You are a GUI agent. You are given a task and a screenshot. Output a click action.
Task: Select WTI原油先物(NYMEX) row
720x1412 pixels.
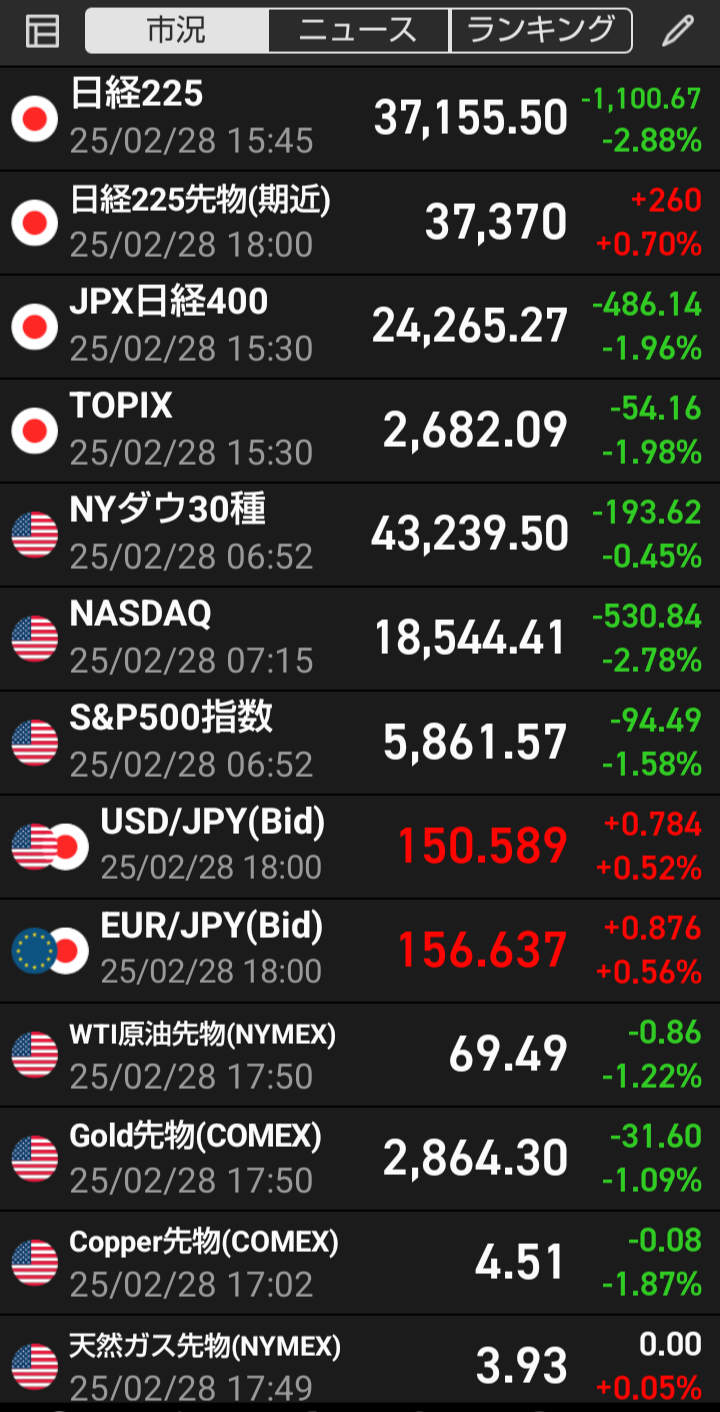(x=360, y=1055)
